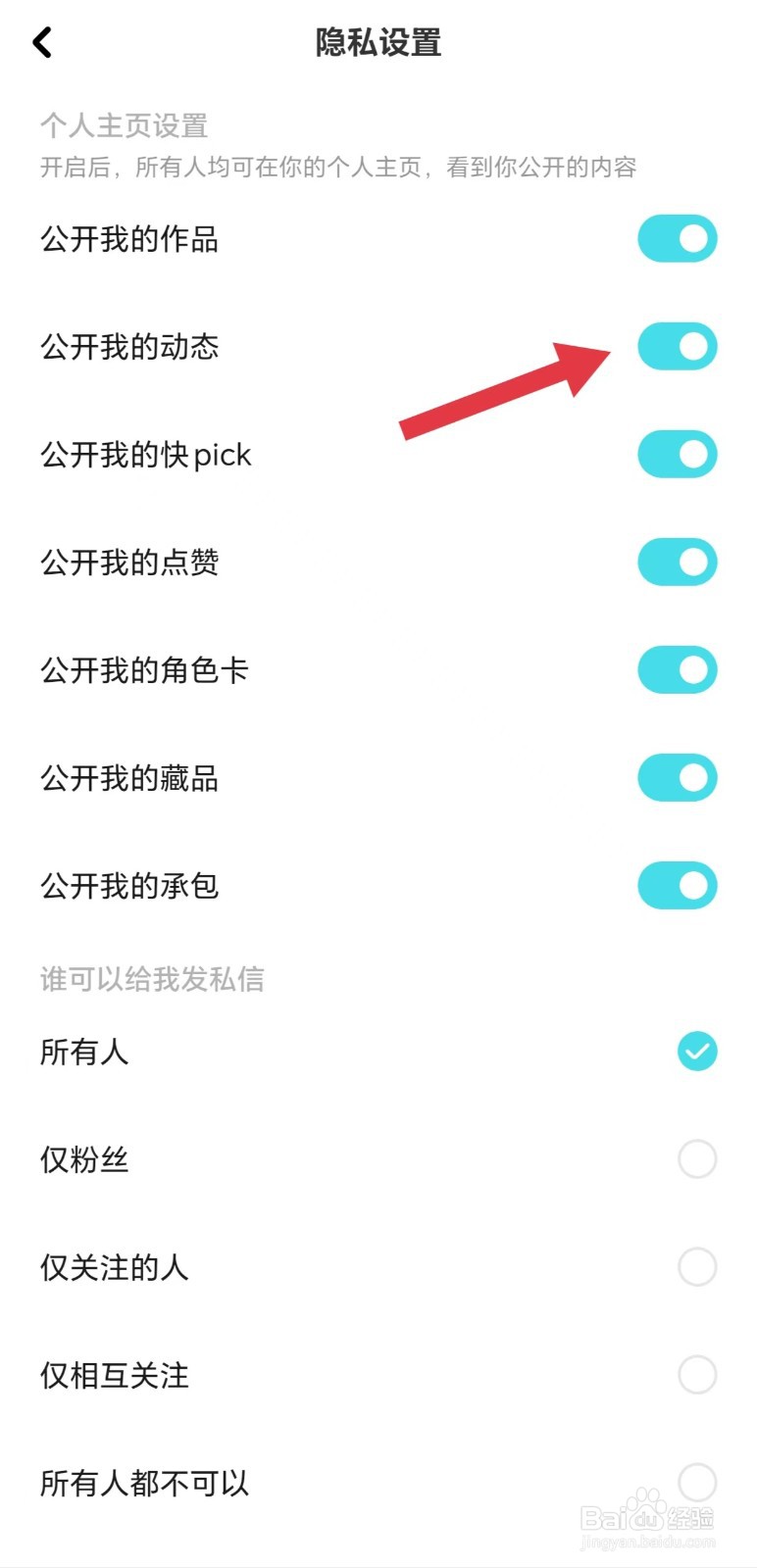The height and width of the screenshot is (1568, 757).
Task: Confirm 所有人 is selected
Action: coord(697,1052)
